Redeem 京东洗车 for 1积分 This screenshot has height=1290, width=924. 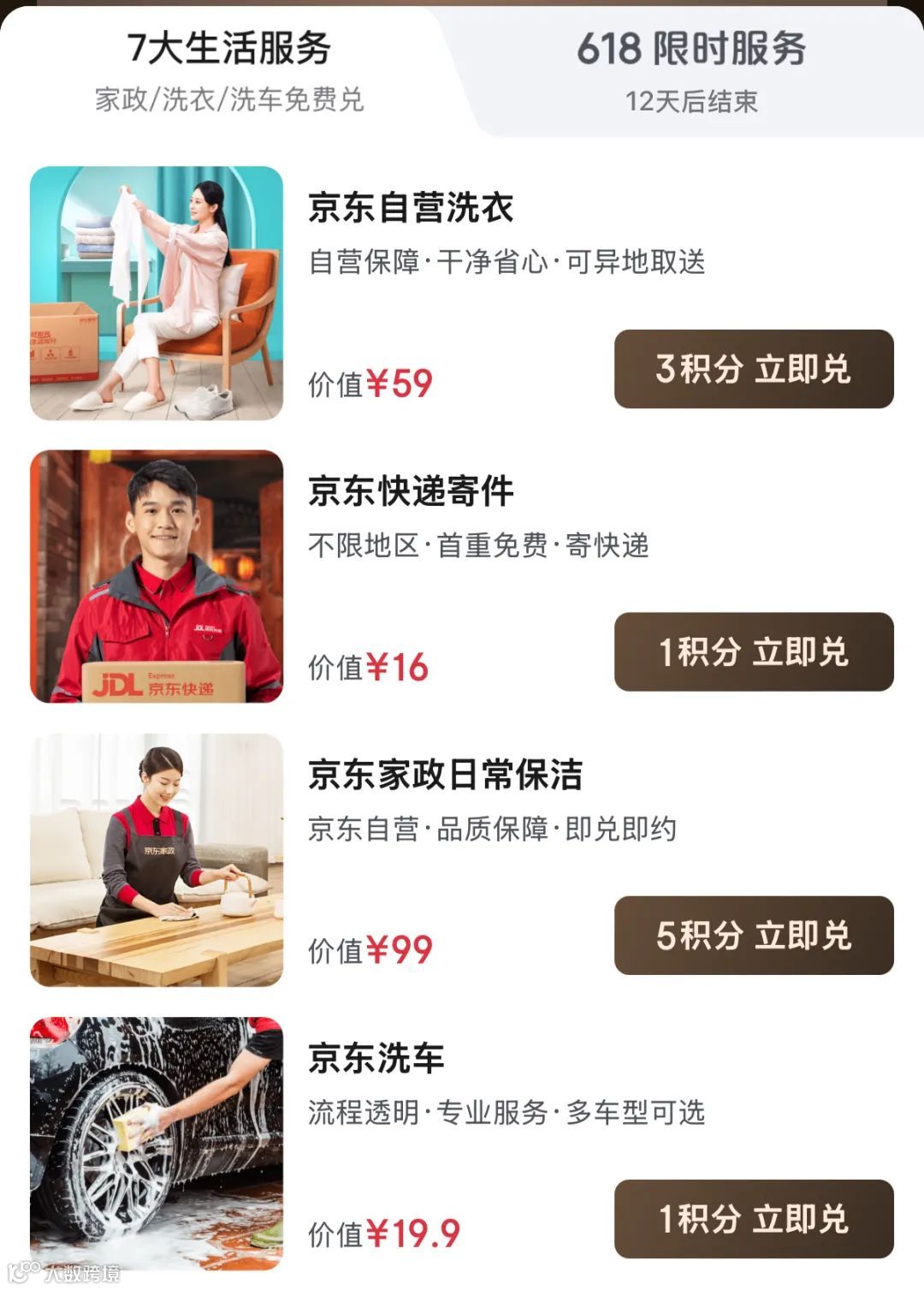(x=754, y=1218)
